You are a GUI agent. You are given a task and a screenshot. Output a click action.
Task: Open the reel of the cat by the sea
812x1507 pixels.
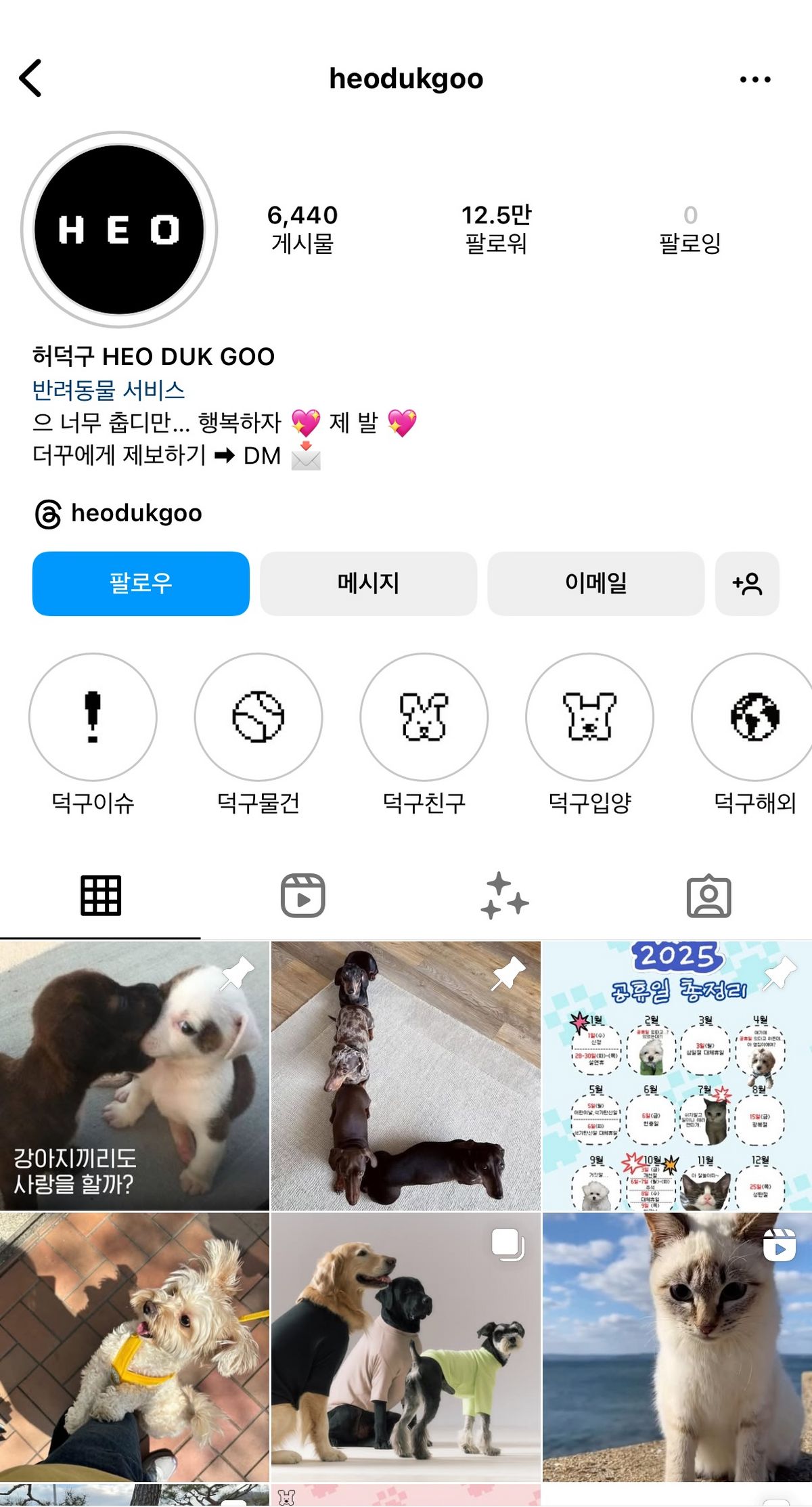(677, 1347)
